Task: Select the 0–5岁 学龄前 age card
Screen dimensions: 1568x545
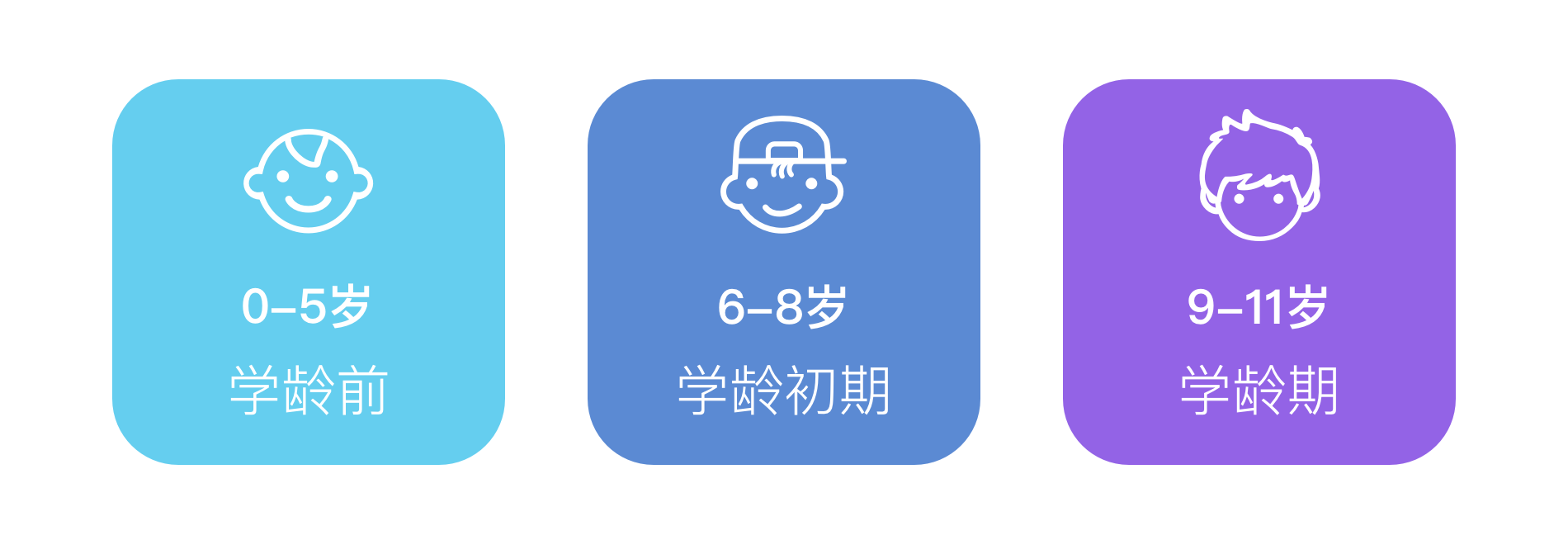Action: click(x=308, y=272)
